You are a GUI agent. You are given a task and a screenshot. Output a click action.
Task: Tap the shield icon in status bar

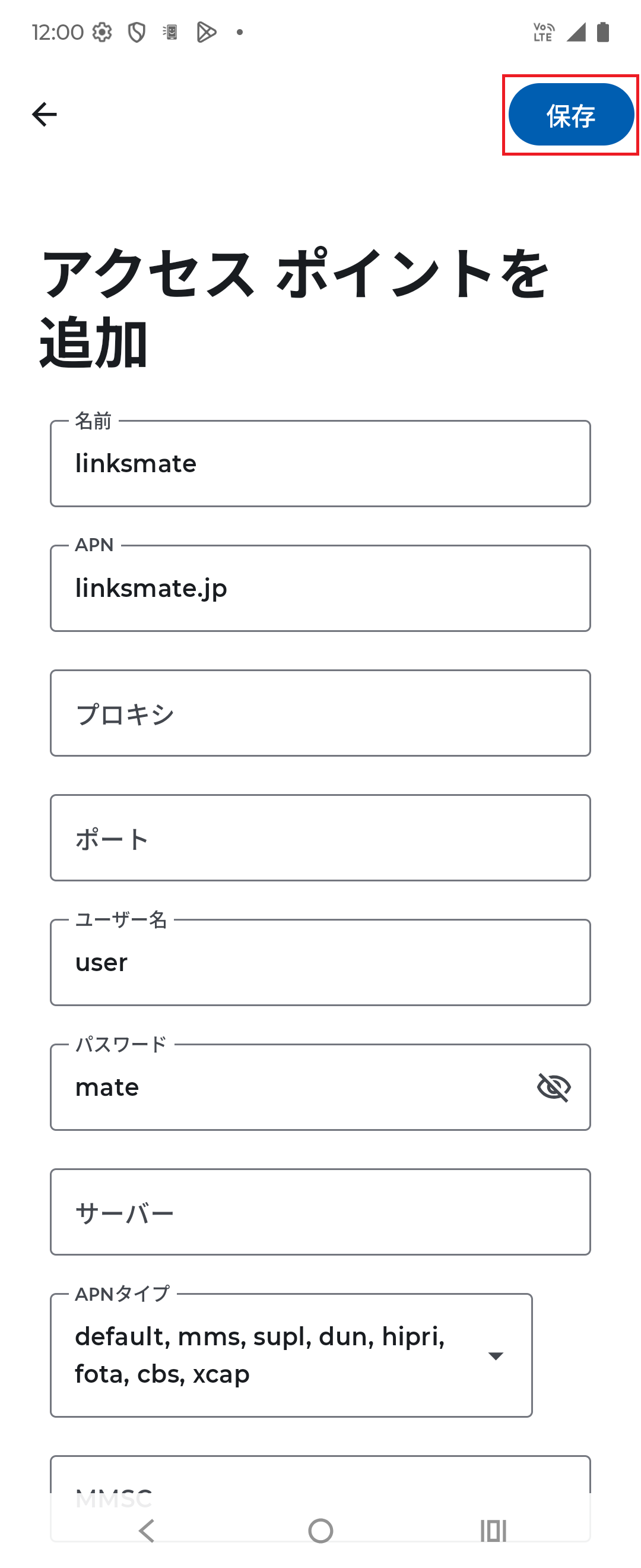click(x=137, y=32)
